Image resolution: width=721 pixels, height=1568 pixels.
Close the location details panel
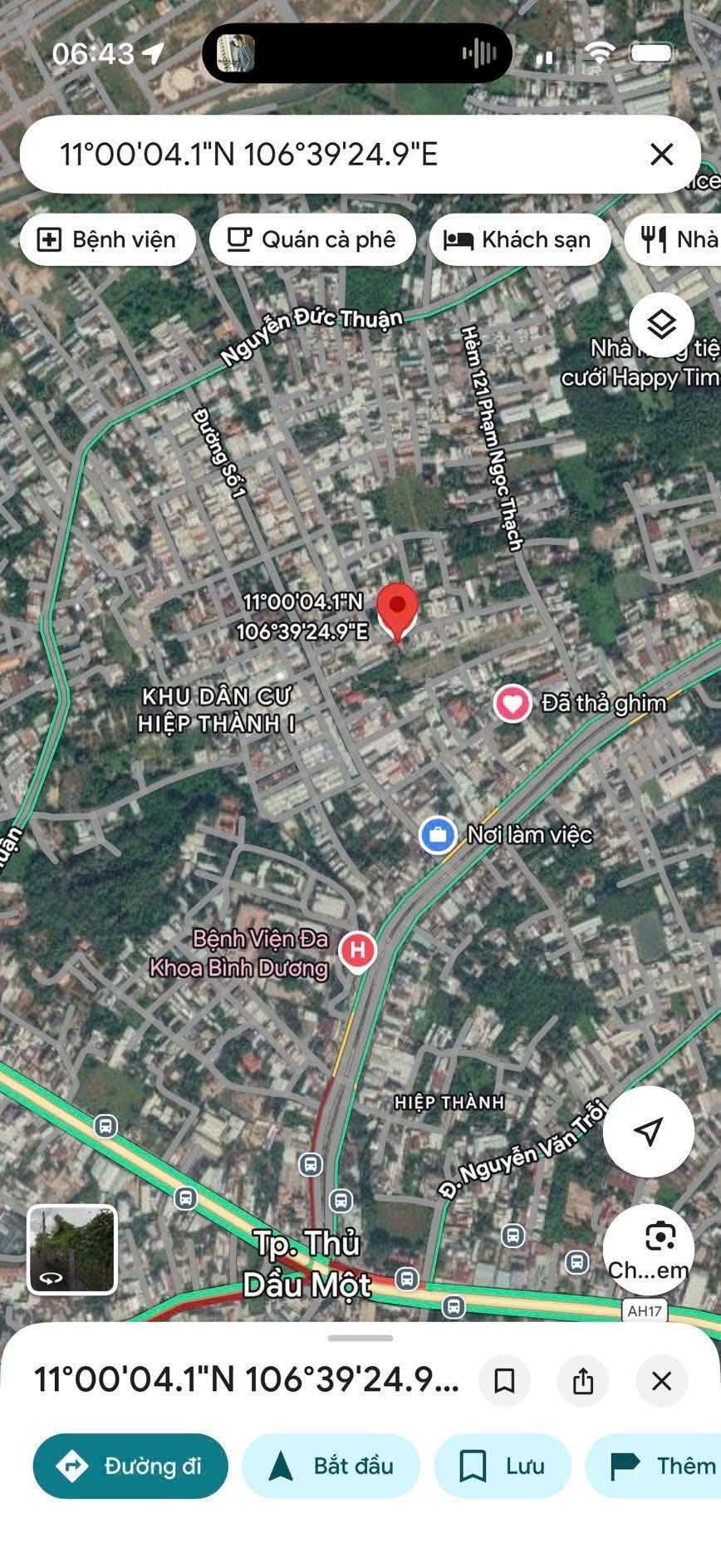pyautogui.click(x=661, y=1381)
